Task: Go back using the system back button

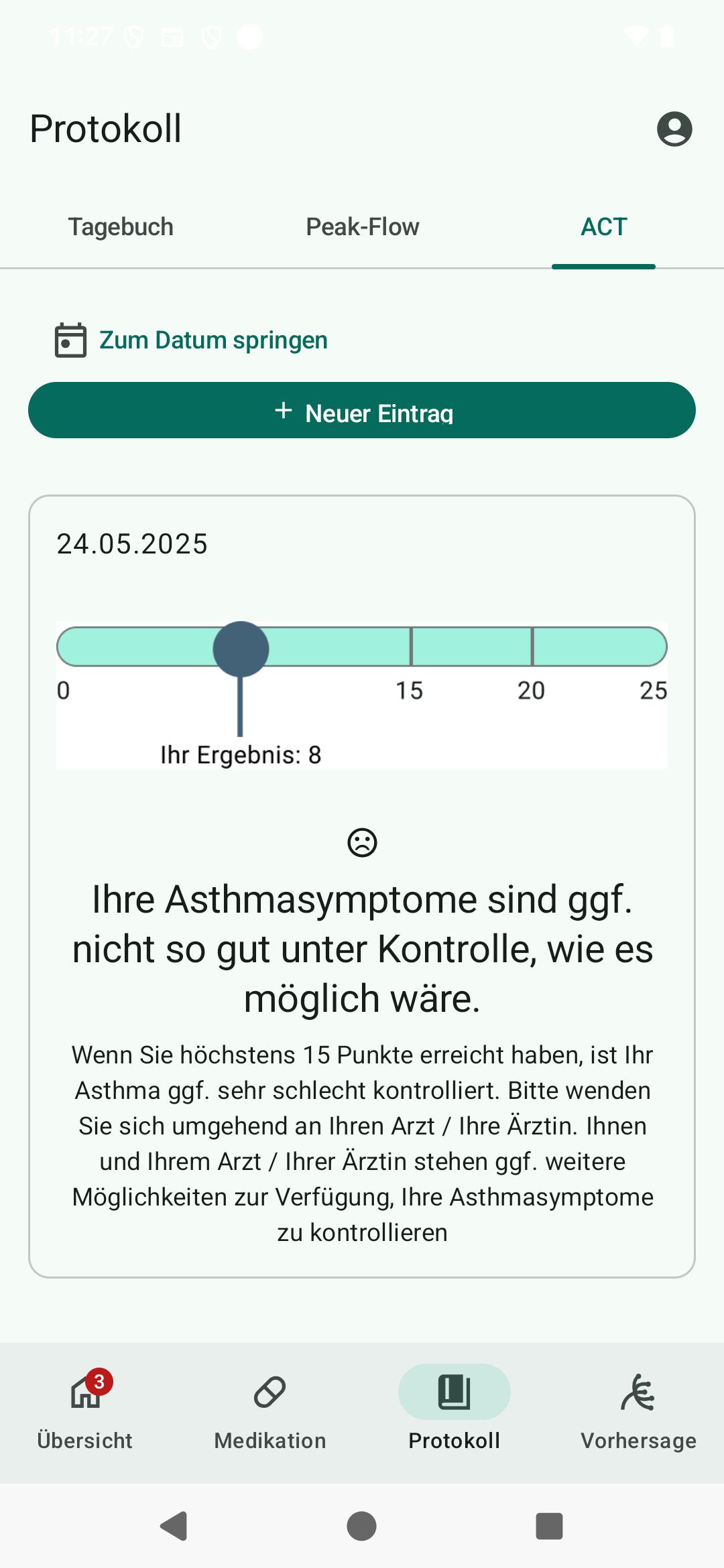Action: (174, 1526)
